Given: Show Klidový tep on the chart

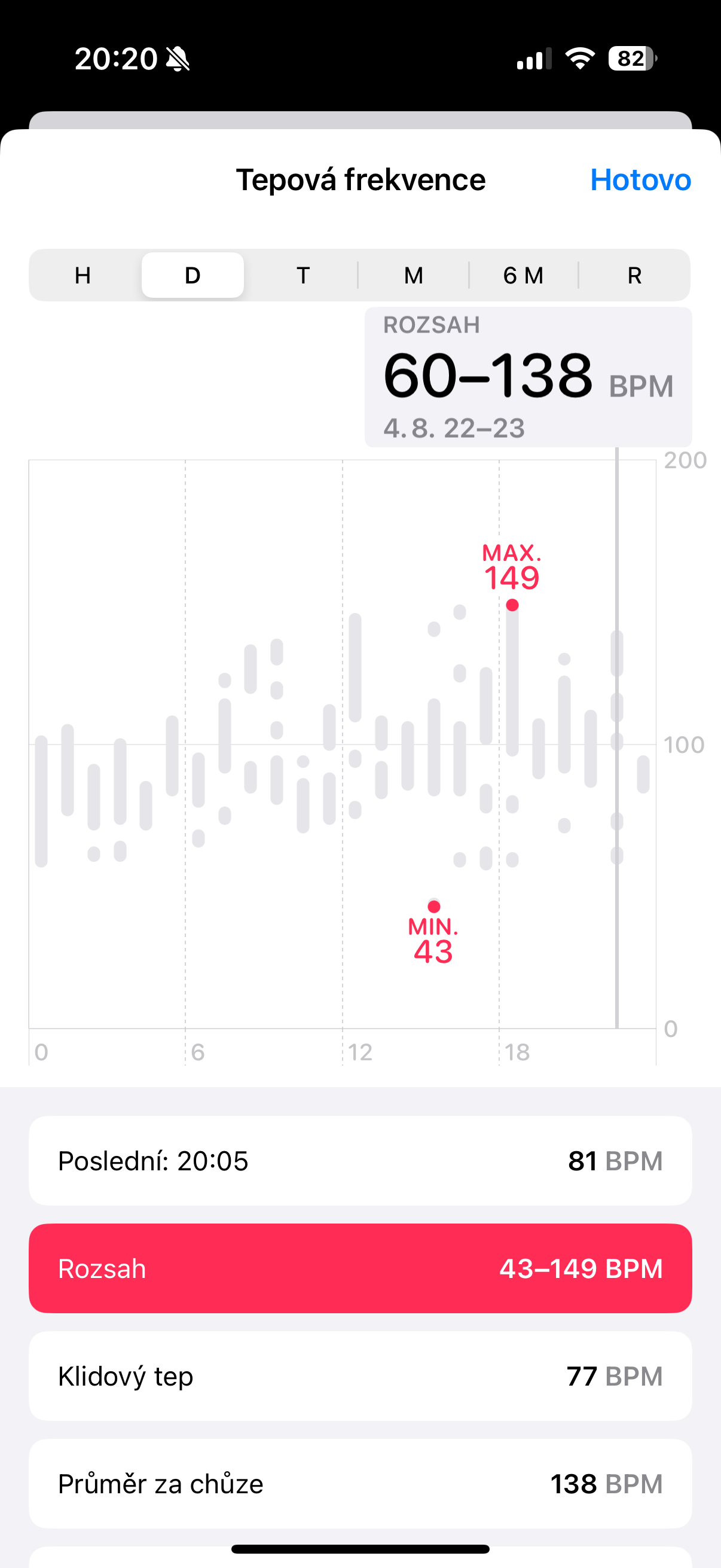Looking at the screenshot, I should [x=360, y=1376].
